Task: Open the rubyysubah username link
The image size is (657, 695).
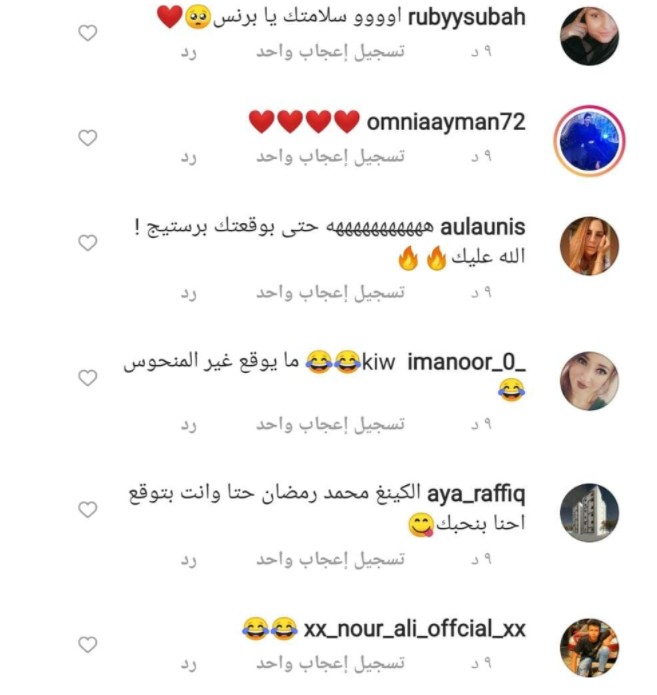Action: tap(467, 17)
